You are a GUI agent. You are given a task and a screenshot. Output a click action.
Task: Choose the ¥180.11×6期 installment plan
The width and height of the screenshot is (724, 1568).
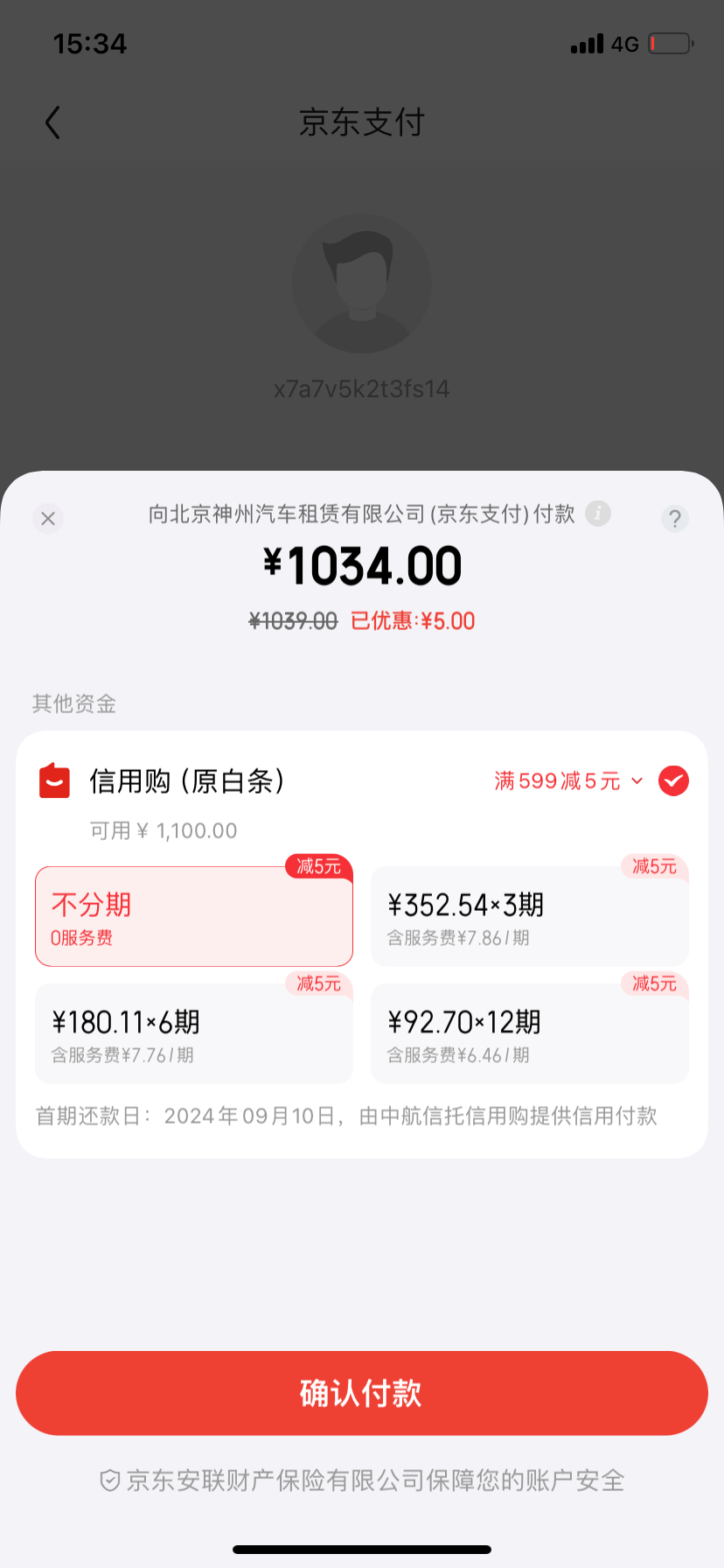pos(193,1033)
